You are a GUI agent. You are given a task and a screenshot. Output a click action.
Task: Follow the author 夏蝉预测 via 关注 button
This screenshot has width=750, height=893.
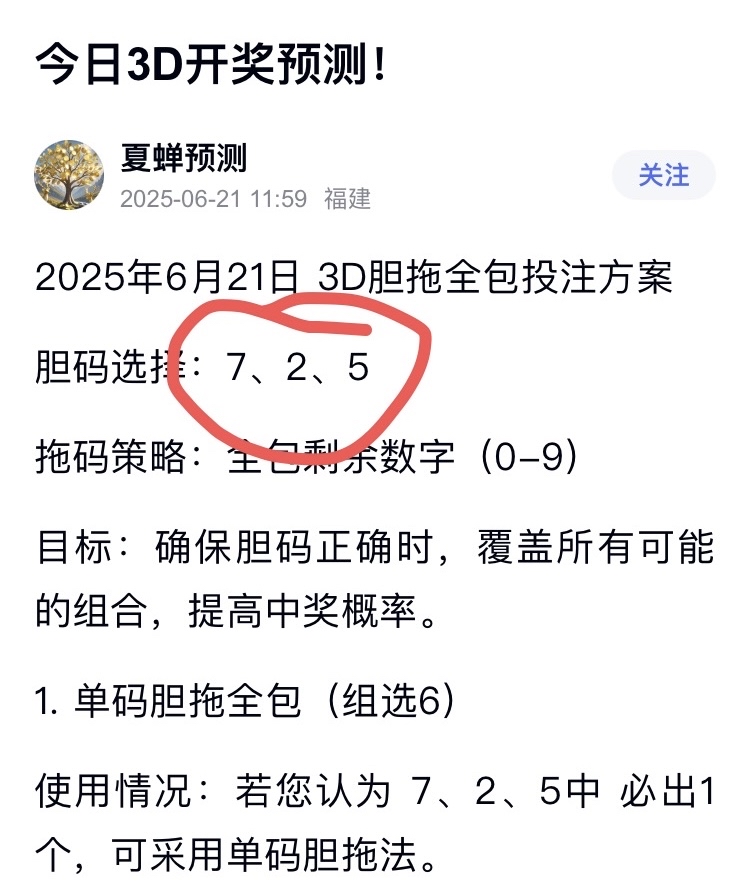pos(664,175)
